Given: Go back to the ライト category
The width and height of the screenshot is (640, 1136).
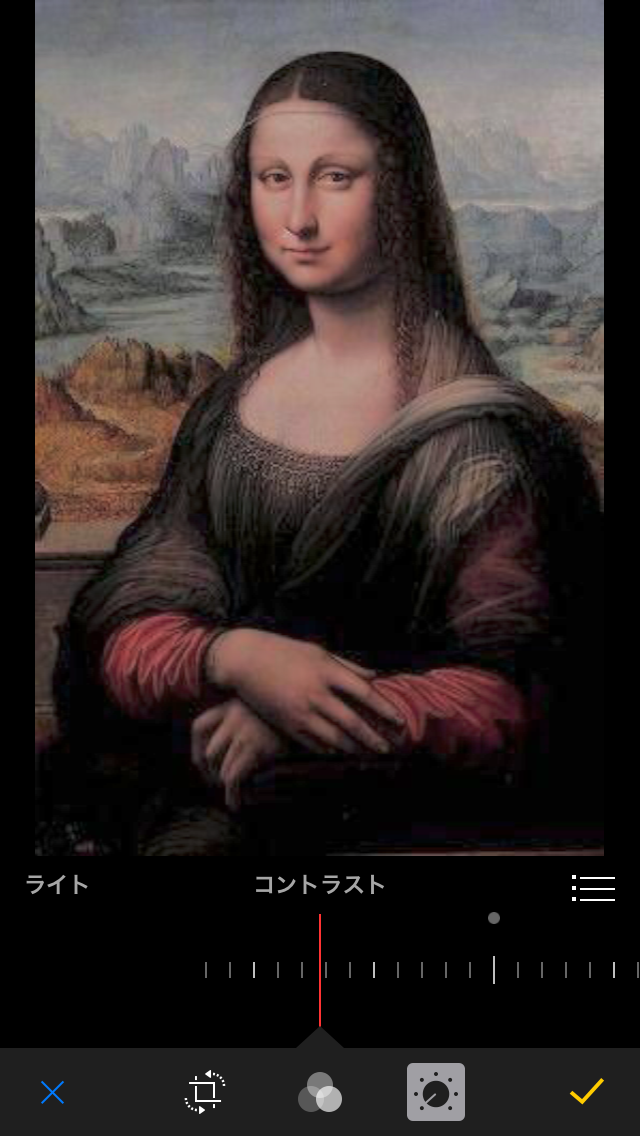Looking at the screenshot, I should pos(57,885).
